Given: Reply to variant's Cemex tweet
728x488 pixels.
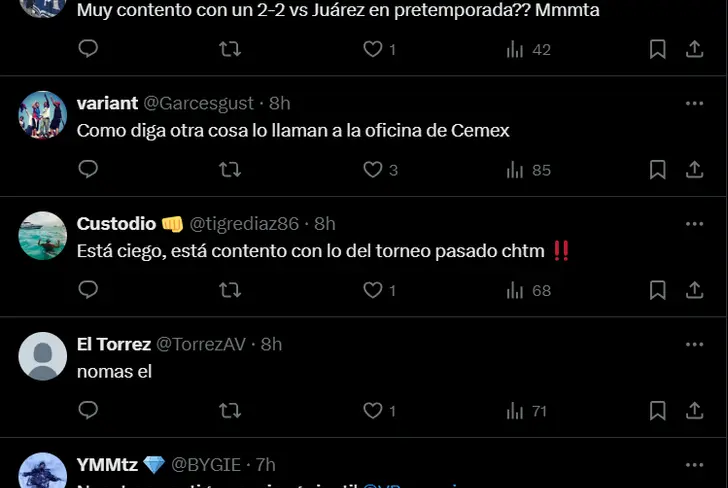Looking at the screenshot, I should click(88, 169).
